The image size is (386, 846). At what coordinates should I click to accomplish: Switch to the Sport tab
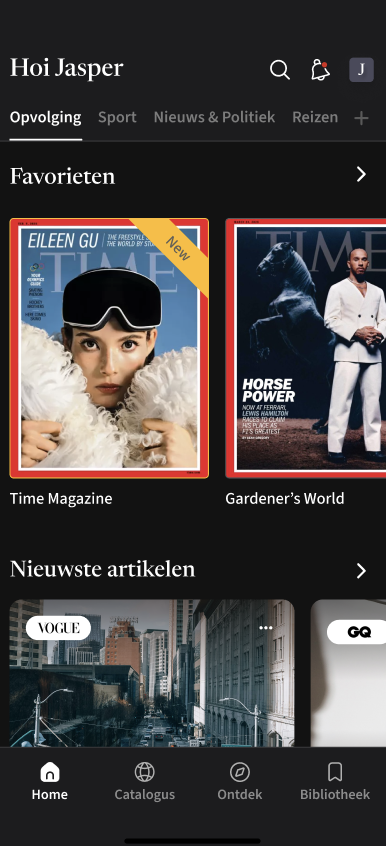[117, 117]
